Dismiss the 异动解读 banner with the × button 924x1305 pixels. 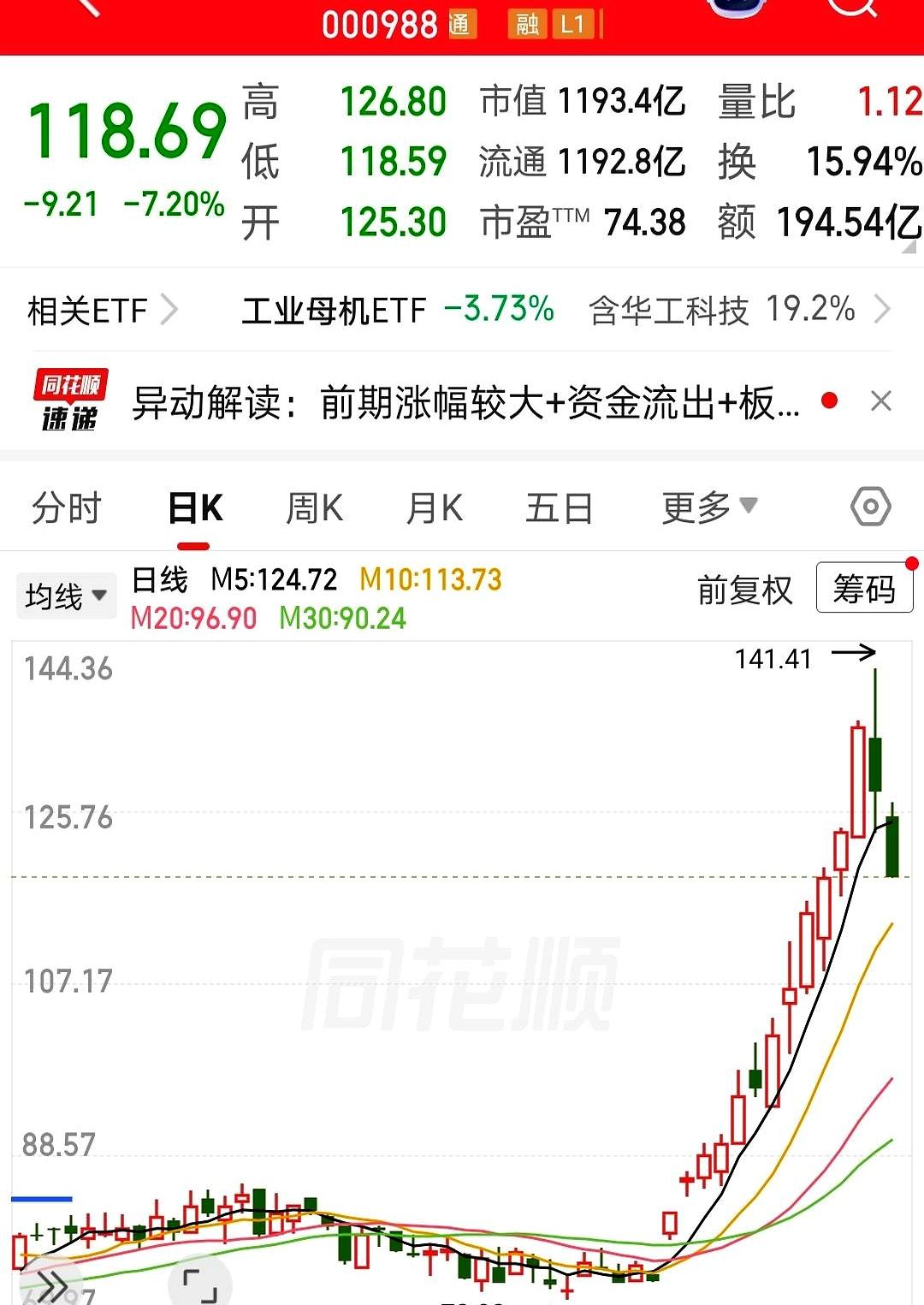pos(880,402)
